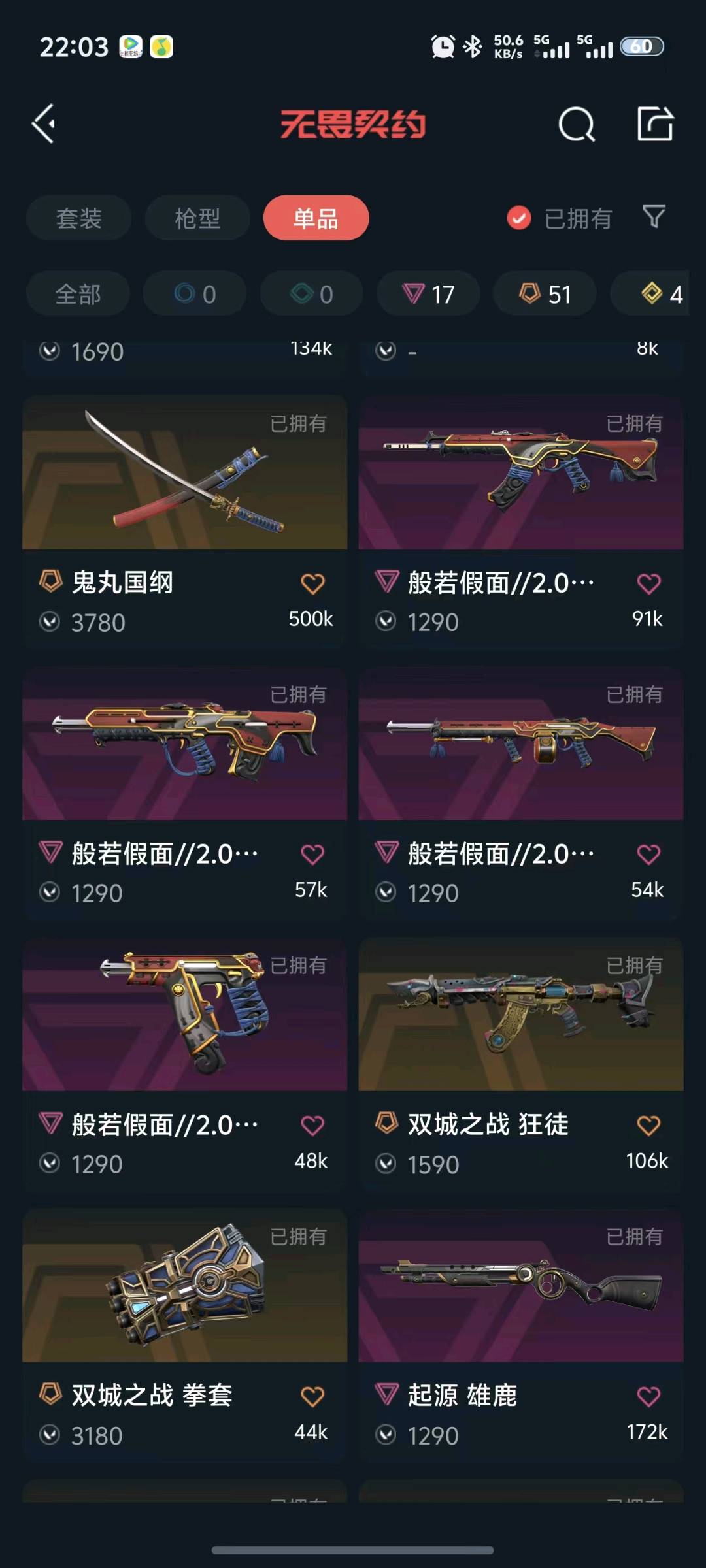Like the 双城之战 狂徒 skin
Screen dimensions: 706x1568
pyautogui.click(x=648, y=1125)
